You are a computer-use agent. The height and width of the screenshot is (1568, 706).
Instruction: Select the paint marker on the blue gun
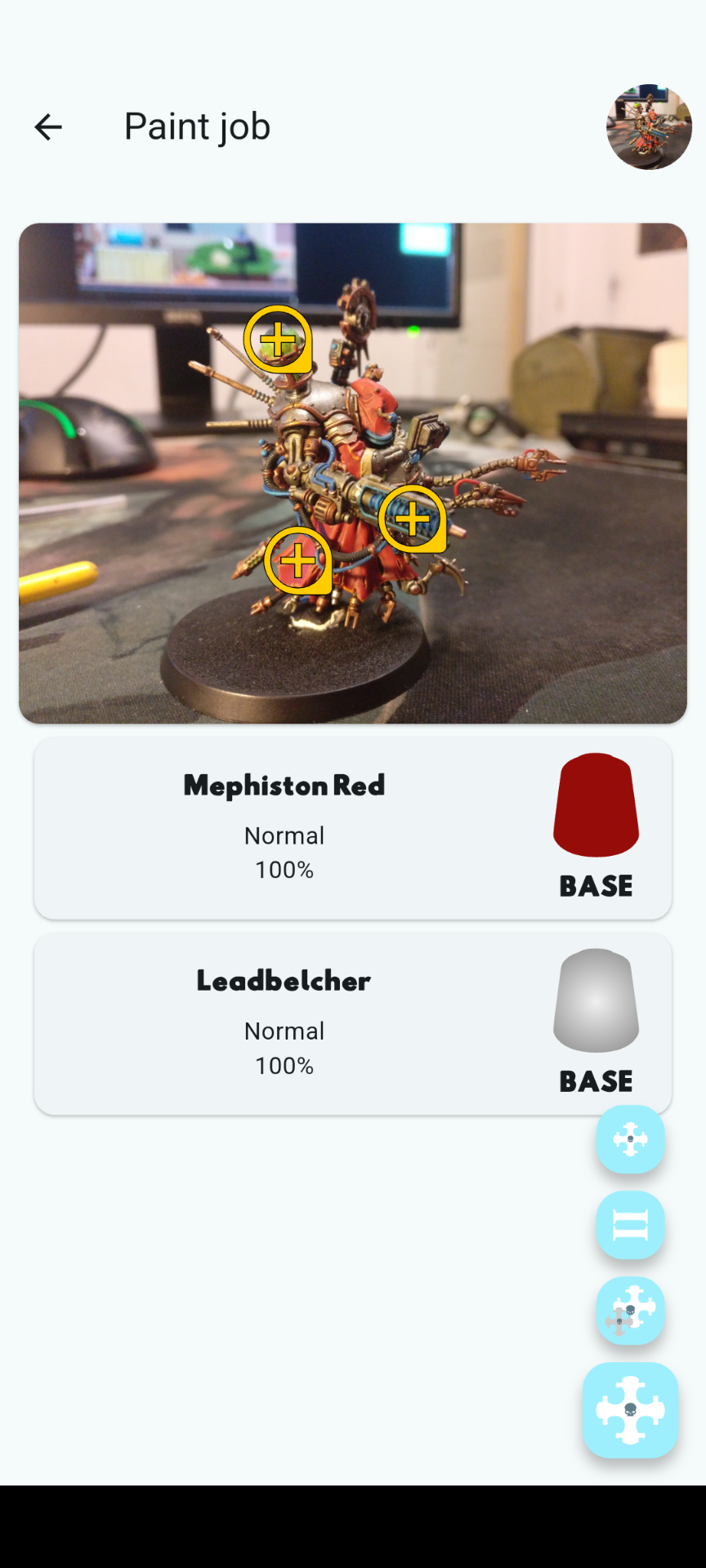pos(413,519)
